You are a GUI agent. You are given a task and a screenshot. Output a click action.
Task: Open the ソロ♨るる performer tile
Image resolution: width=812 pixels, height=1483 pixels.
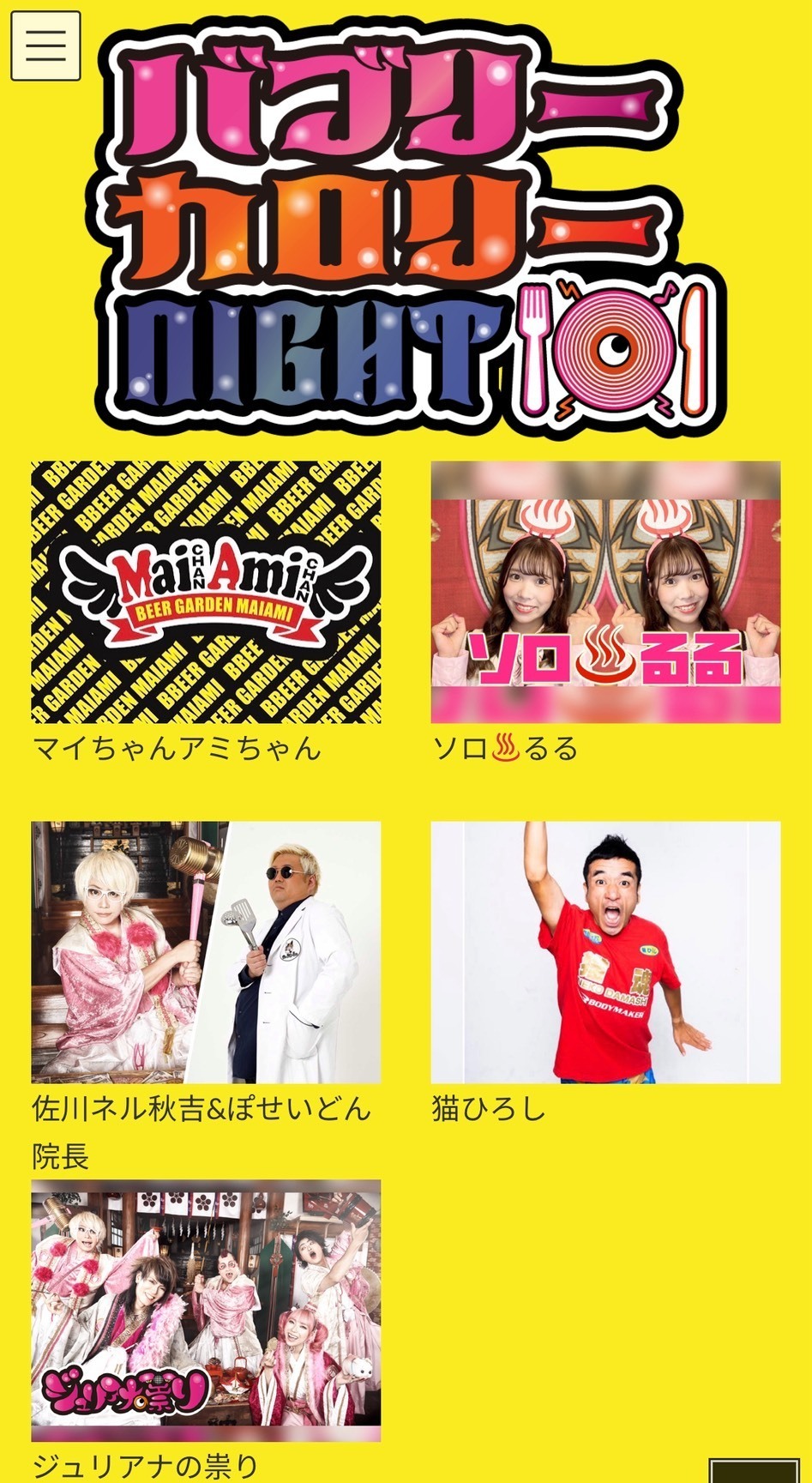[x=605, y=592]
